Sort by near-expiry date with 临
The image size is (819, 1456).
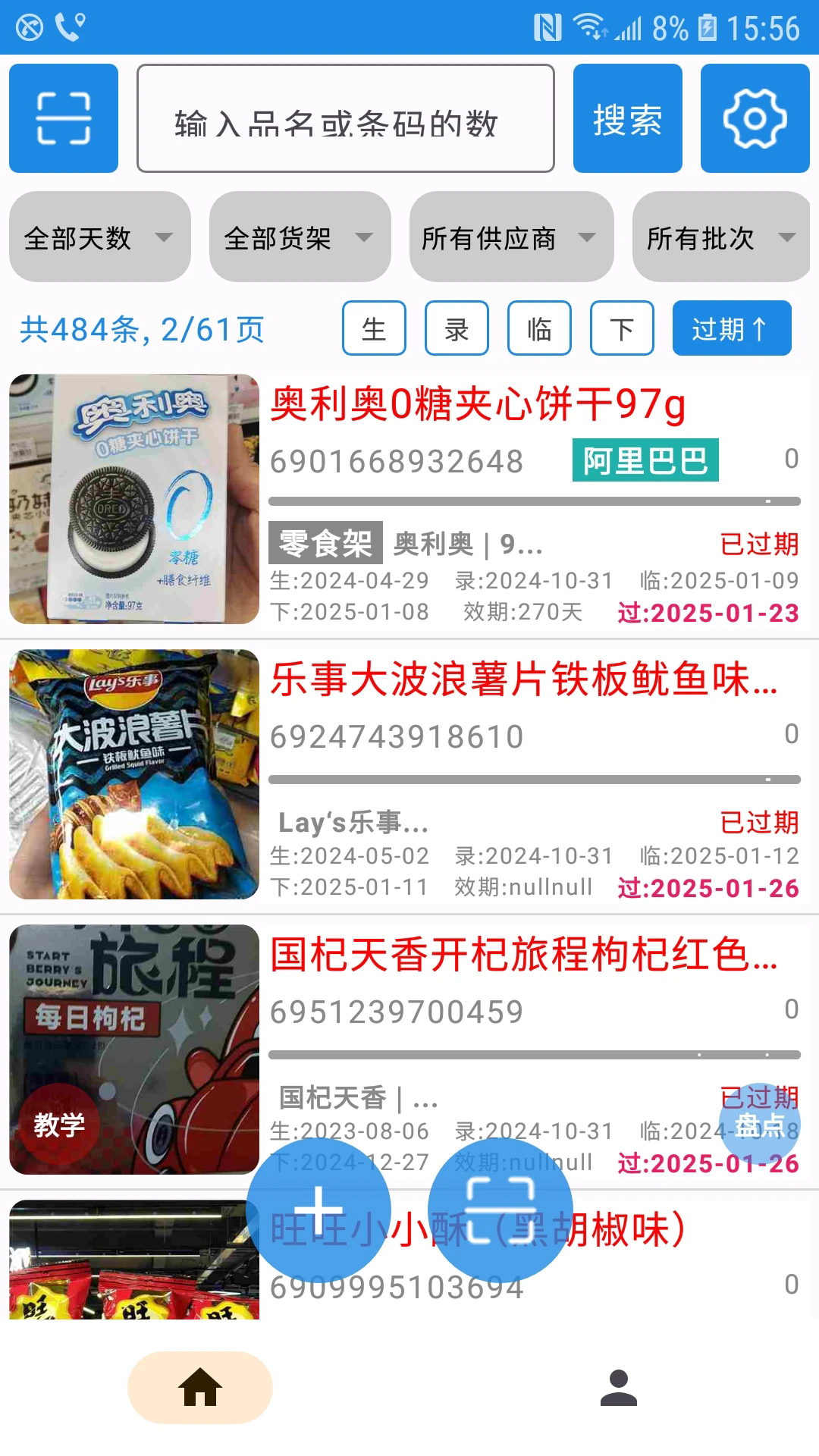[539, 328]
